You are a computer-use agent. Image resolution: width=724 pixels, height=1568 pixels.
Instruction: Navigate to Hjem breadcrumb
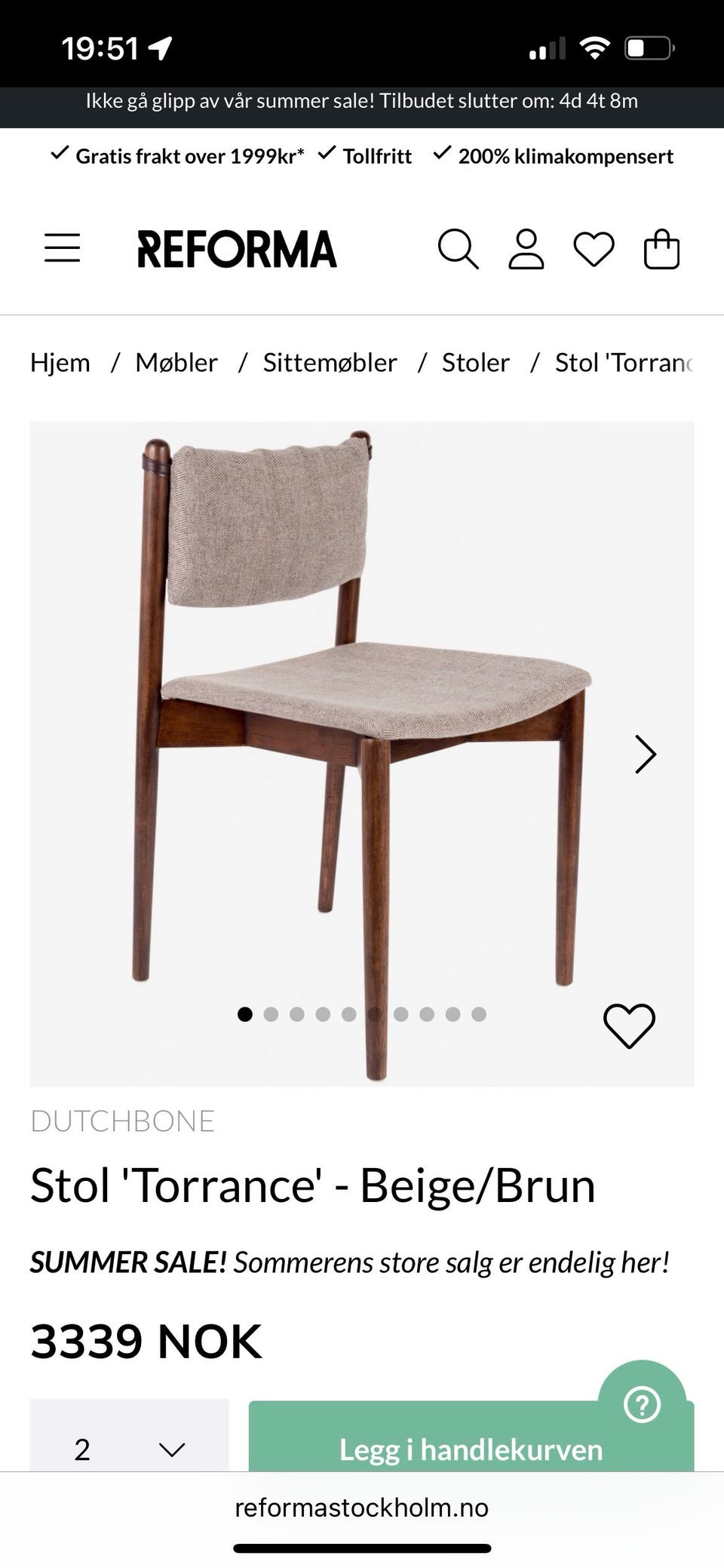60,362
